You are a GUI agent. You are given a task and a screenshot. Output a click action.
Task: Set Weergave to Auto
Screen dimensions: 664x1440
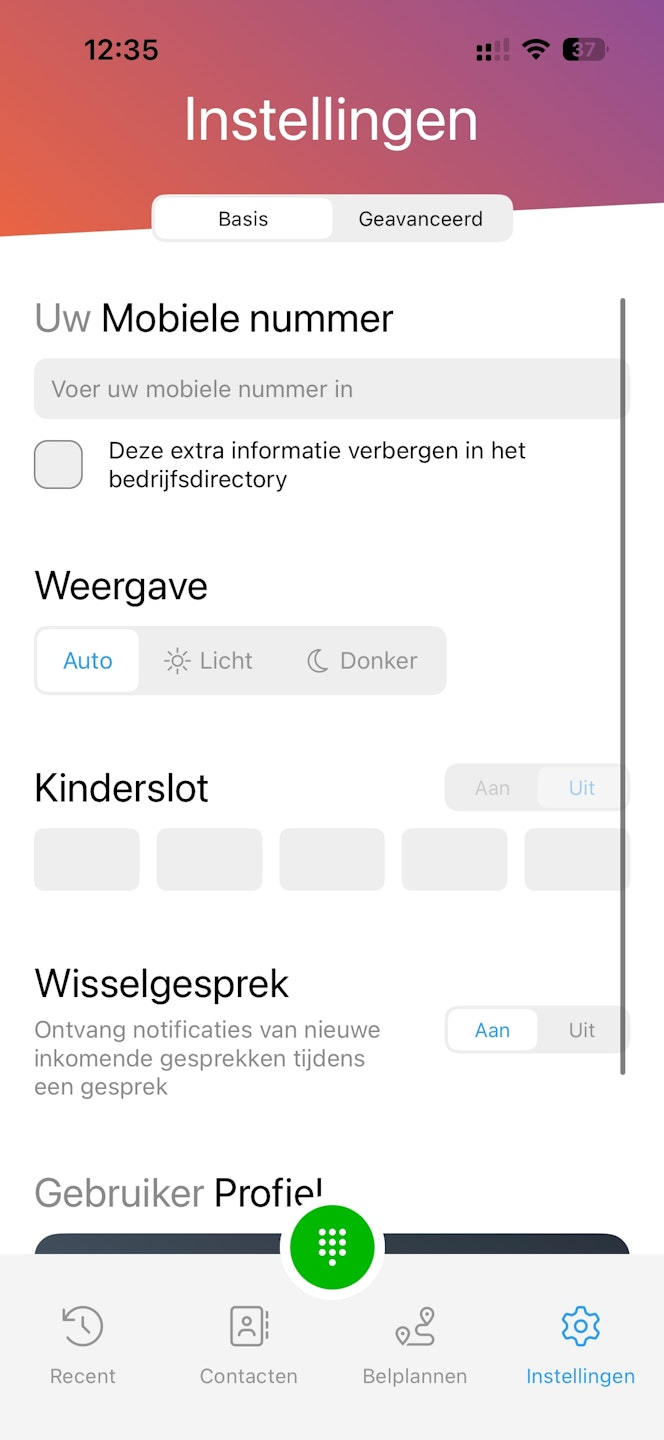click(x=88, y=661)
